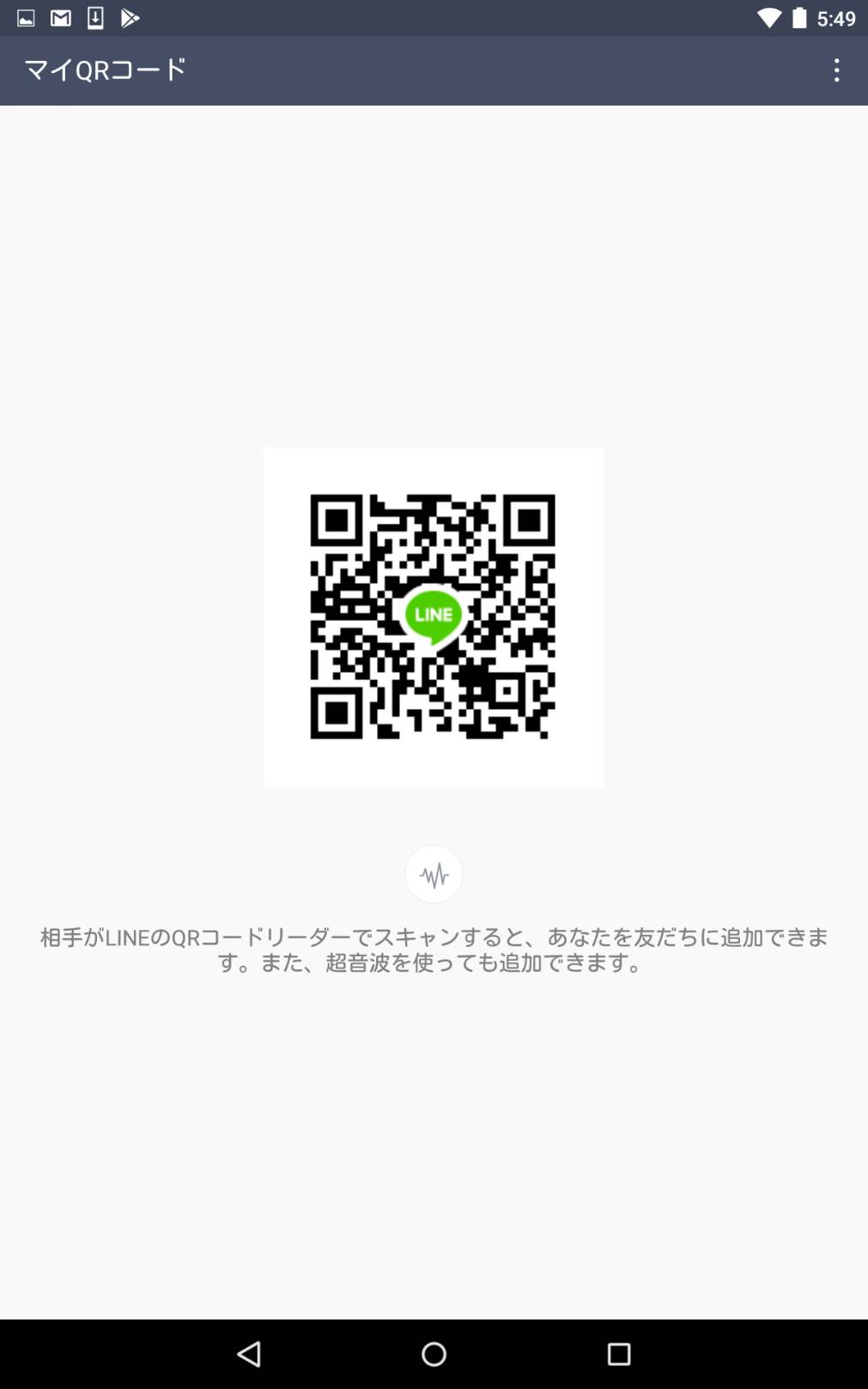Open the recent apps overview

tap(619, 1354)
